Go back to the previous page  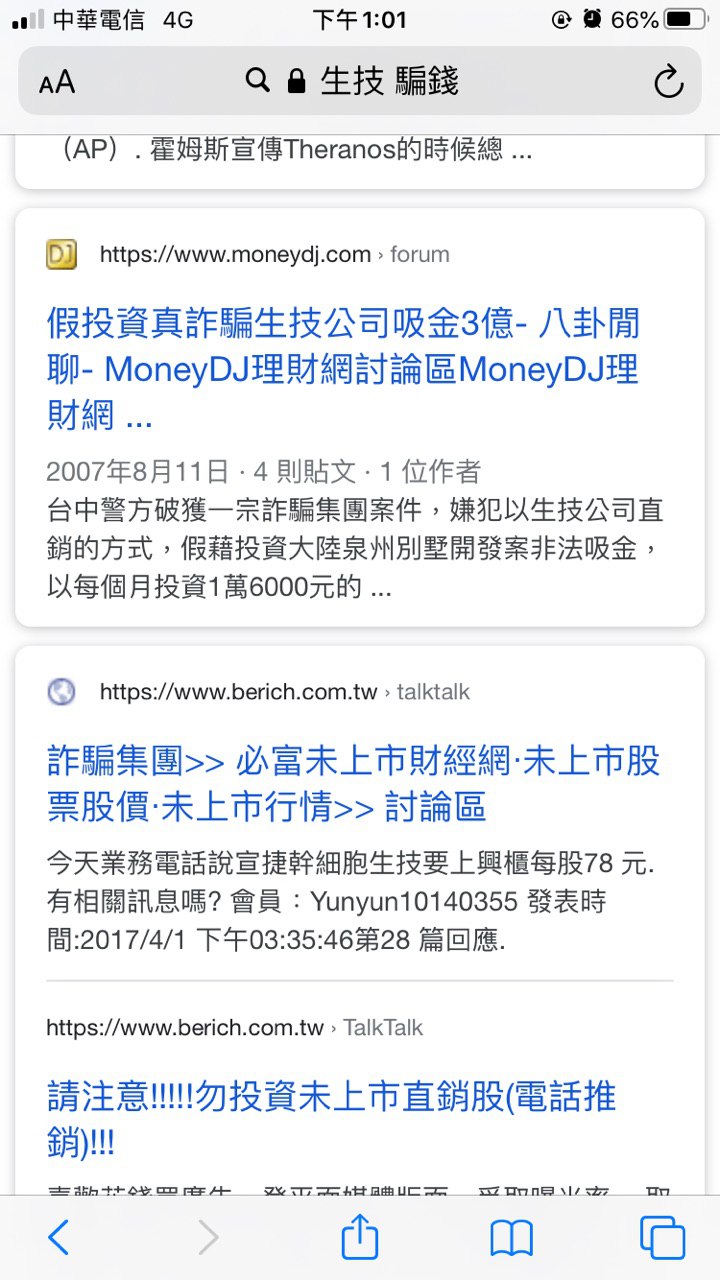[x=59, y=1238]
